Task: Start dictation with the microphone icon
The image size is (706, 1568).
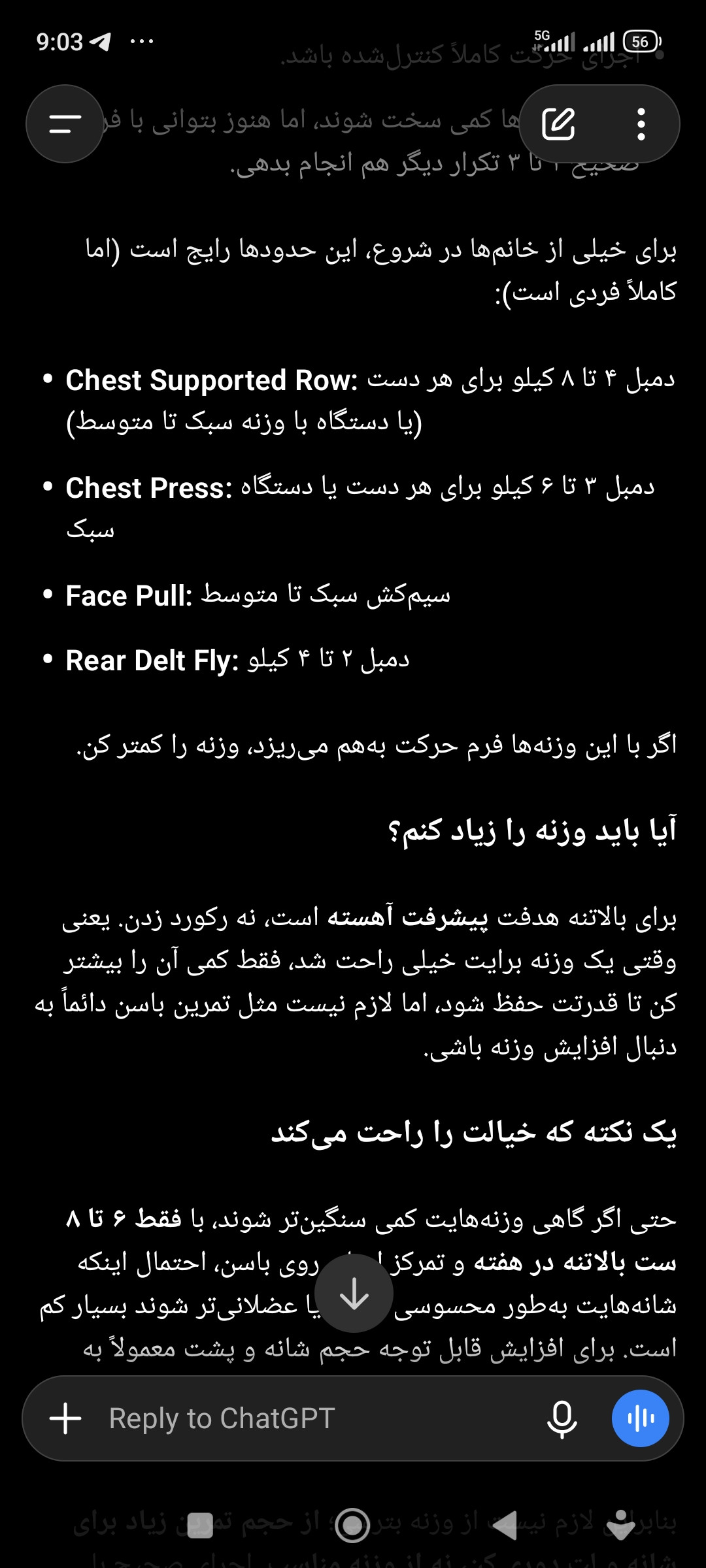Action: coord(562,1418)
